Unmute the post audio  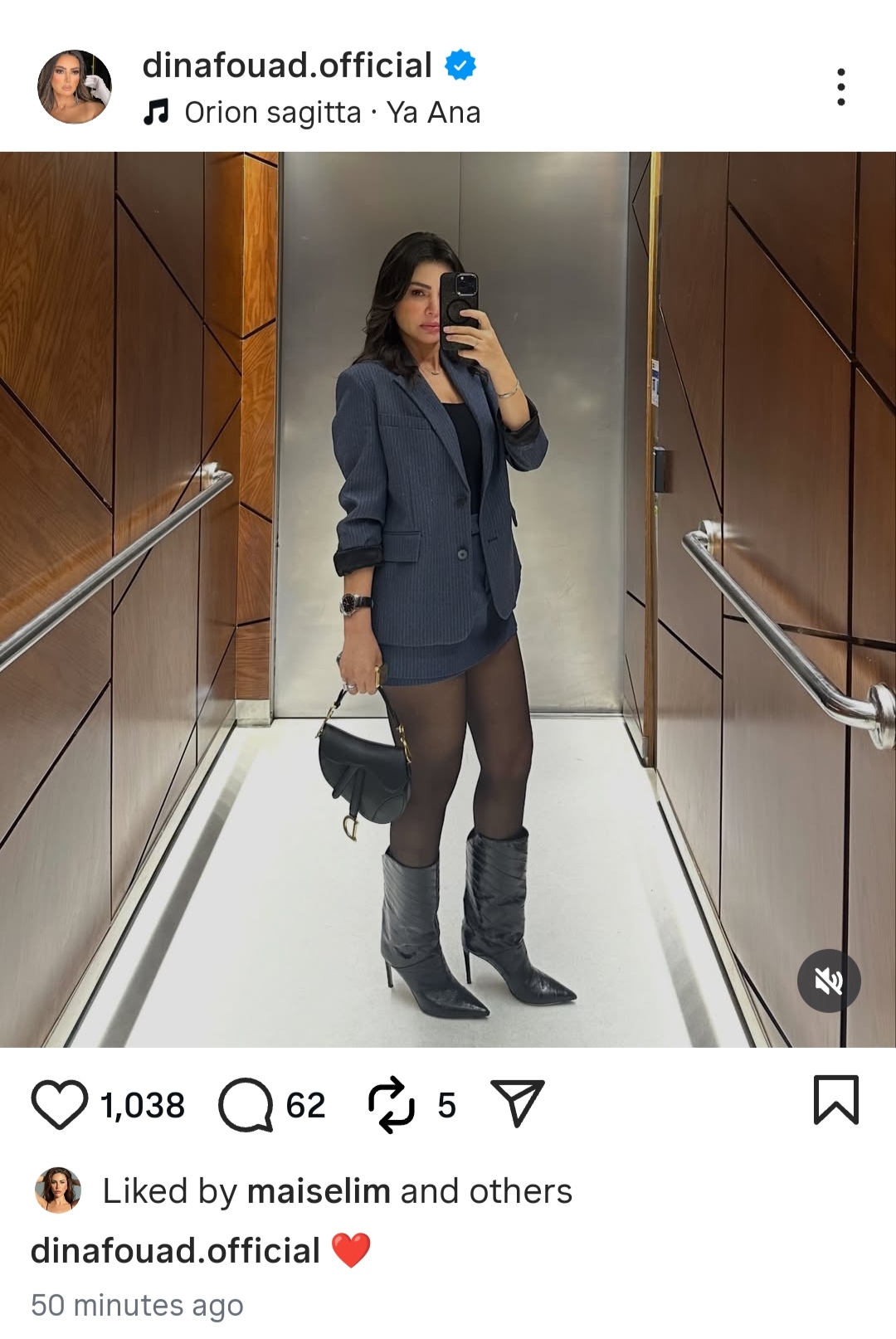click(828, 981)
